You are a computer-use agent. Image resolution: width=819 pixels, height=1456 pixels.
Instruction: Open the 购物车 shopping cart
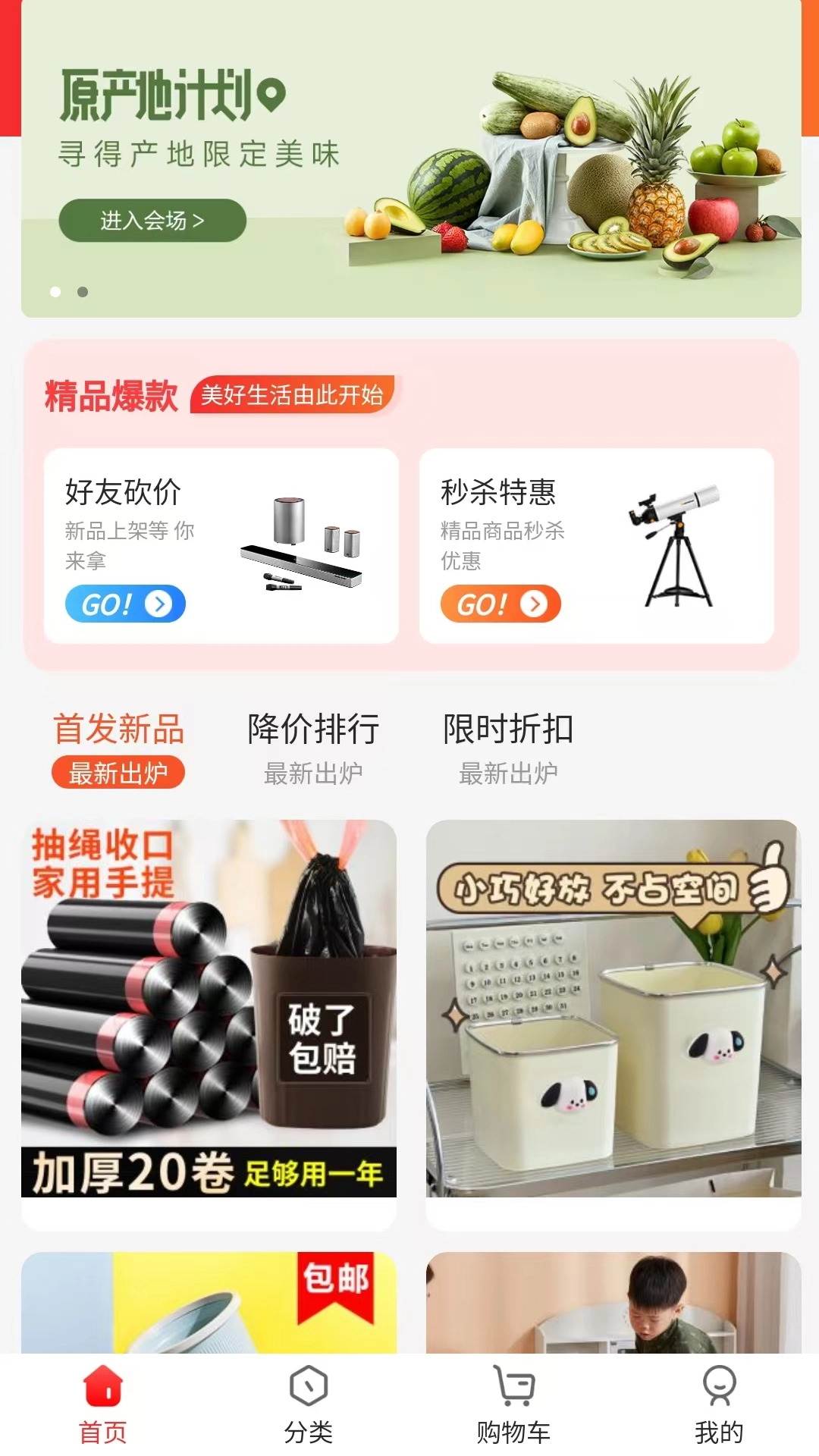coord(513,1404)
